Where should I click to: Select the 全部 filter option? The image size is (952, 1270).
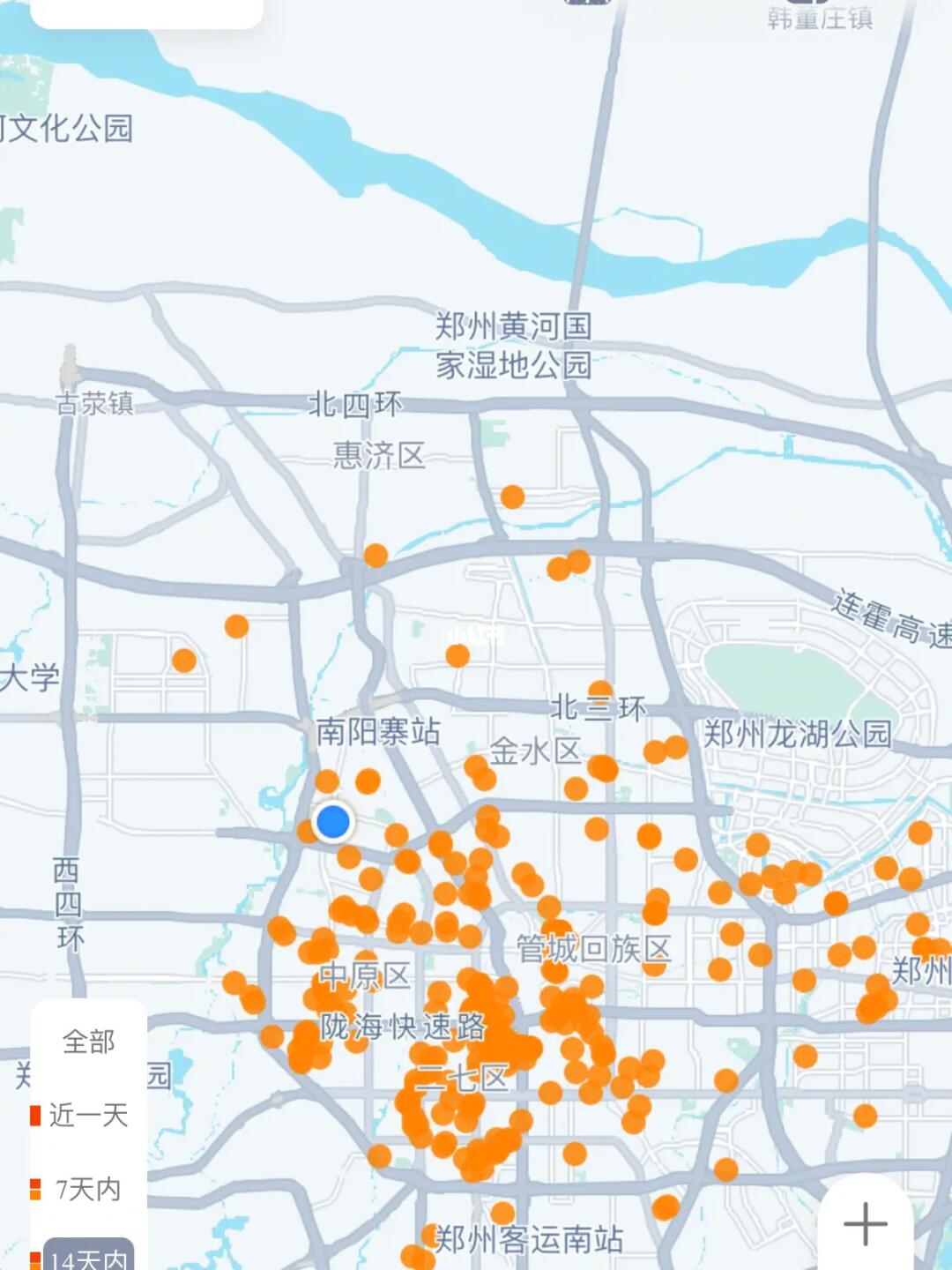coord(88,1042)
